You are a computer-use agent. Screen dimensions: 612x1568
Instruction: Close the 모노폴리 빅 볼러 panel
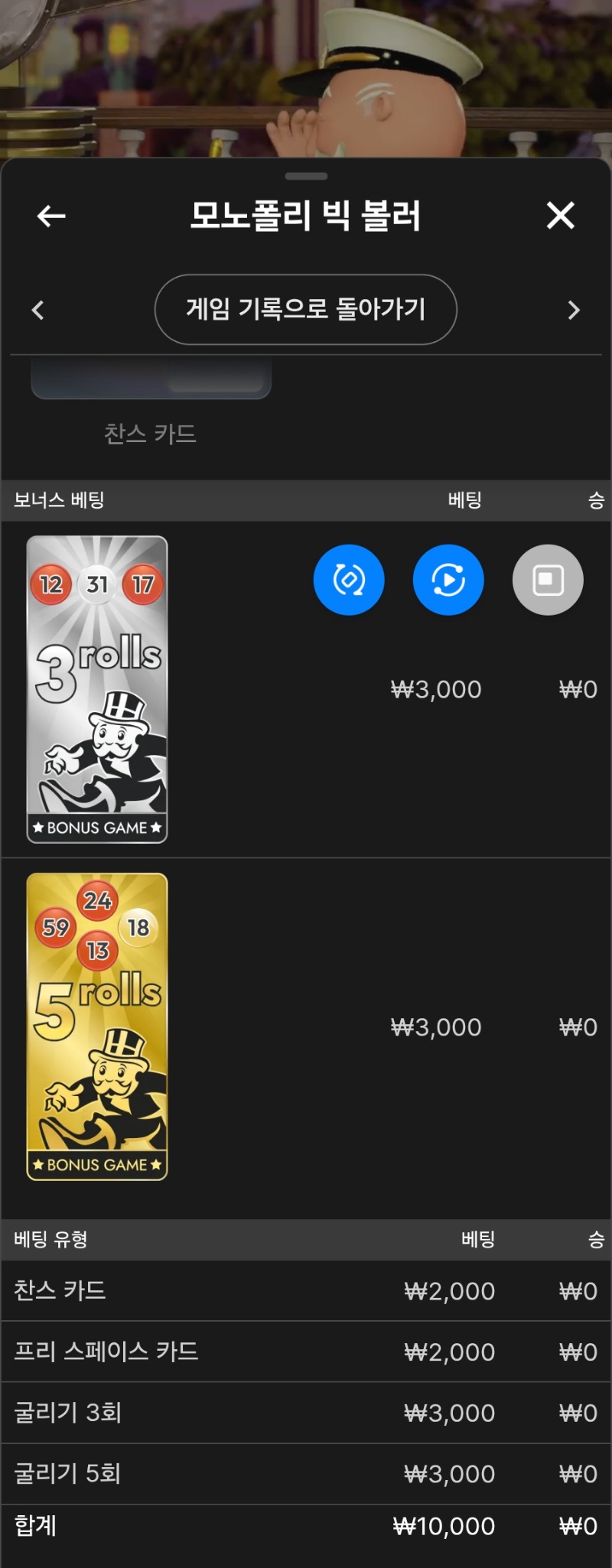pyautogui.click(x=560, y=216)
